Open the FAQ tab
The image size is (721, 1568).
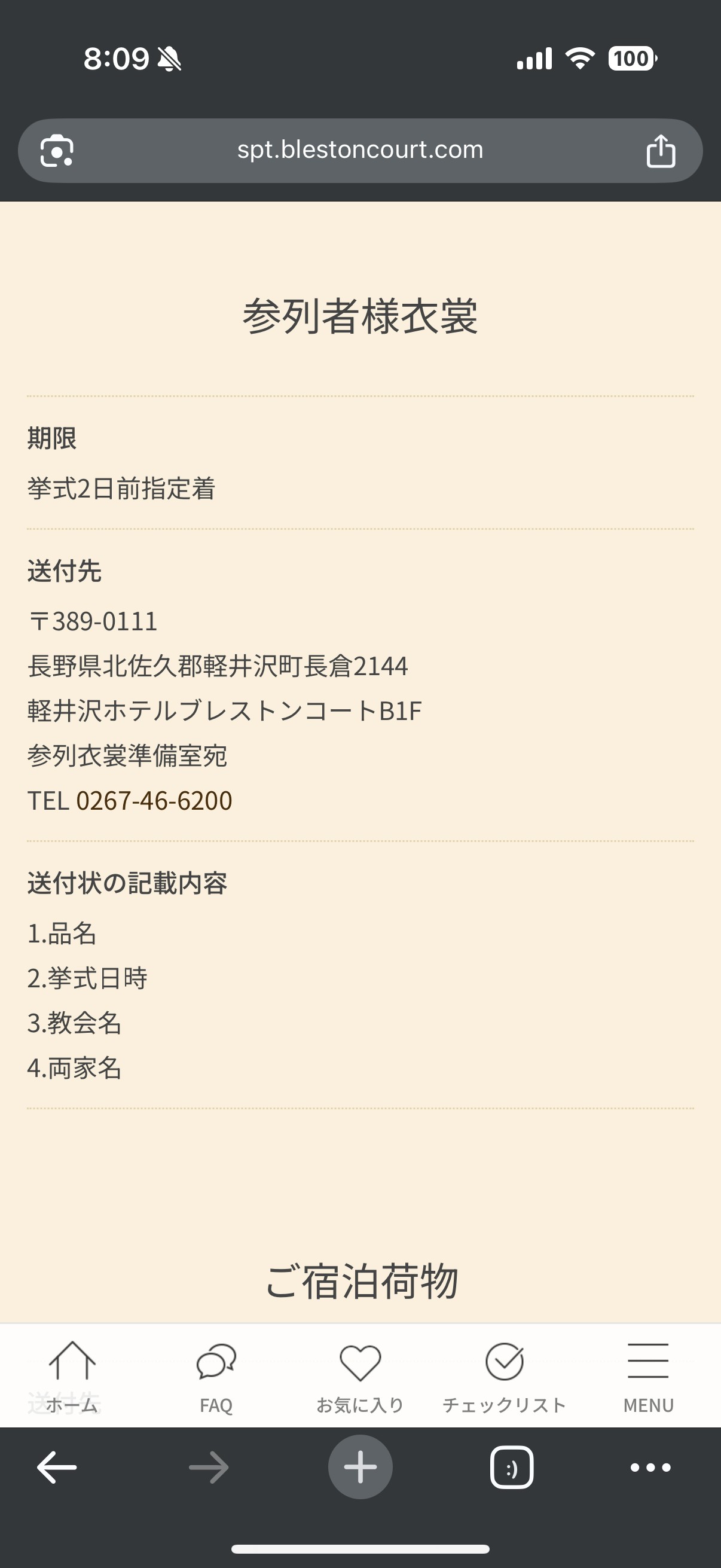216,1377
